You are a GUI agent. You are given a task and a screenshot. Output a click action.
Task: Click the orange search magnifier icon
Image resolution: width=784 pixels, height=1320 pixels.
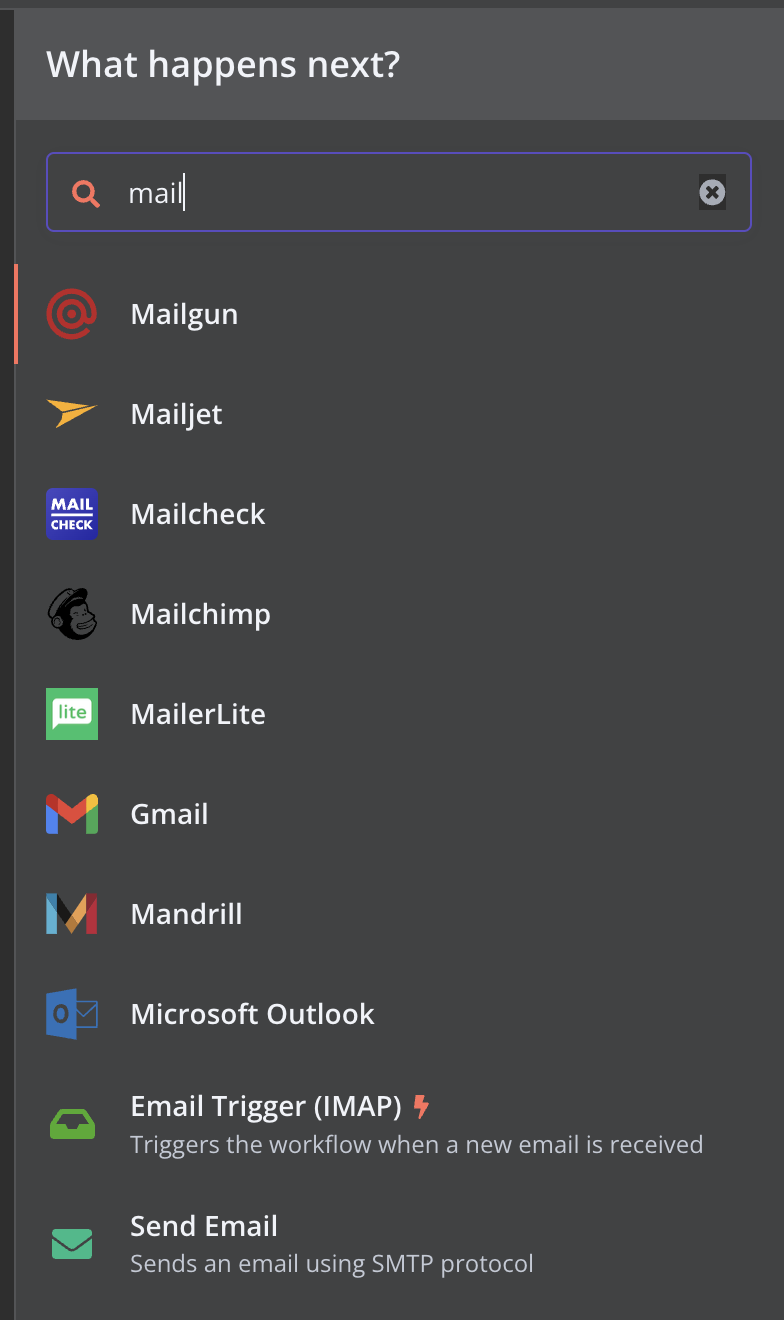pyautogui.click(x=86, y=192)
